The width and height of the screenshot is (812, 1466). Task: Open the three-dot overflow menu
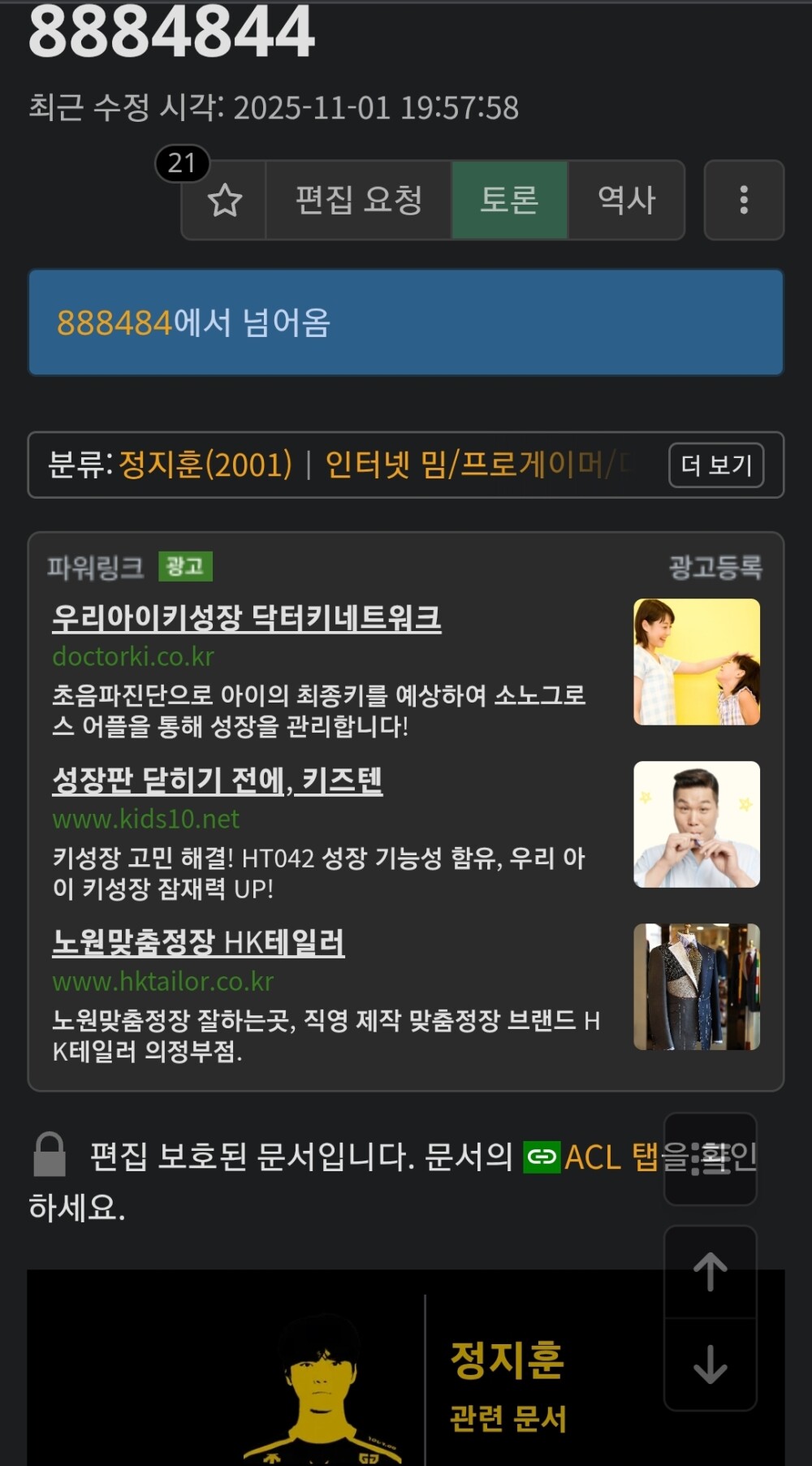click(743, 201)
